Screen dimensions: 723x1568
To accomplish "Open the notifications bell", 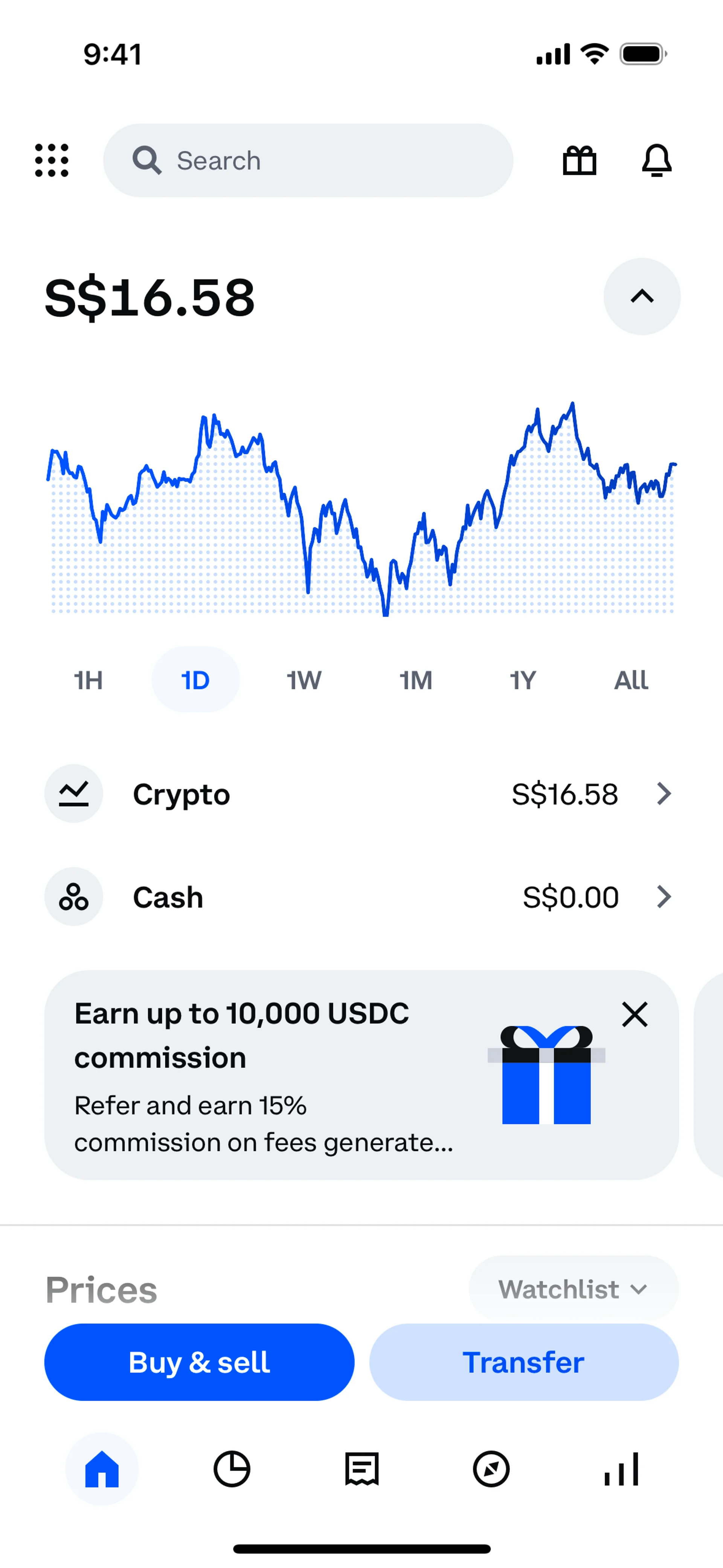I will click(x=657, y=161).
